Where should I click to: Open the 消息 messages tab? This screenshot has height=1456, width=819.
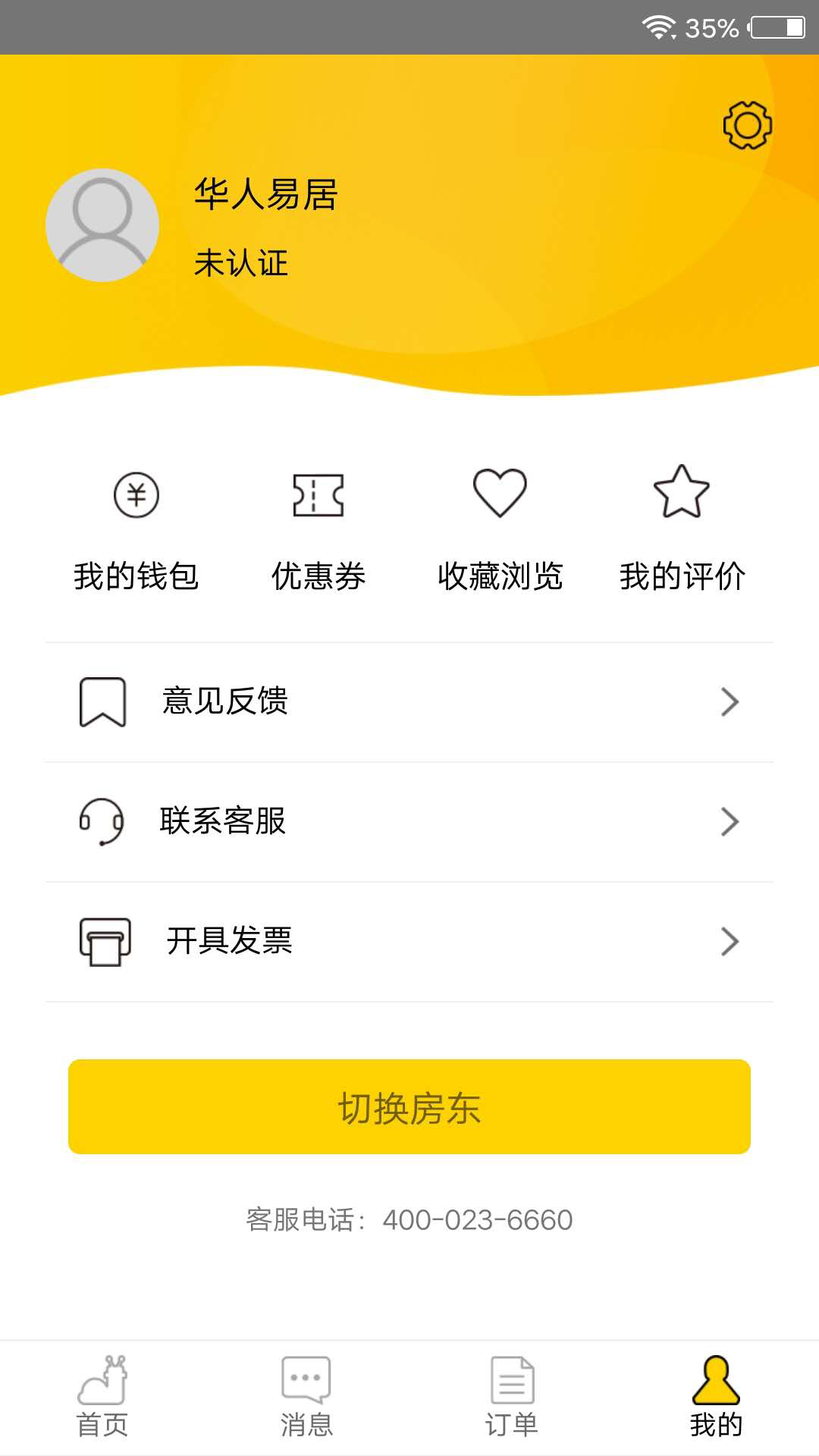(306, 1395)
